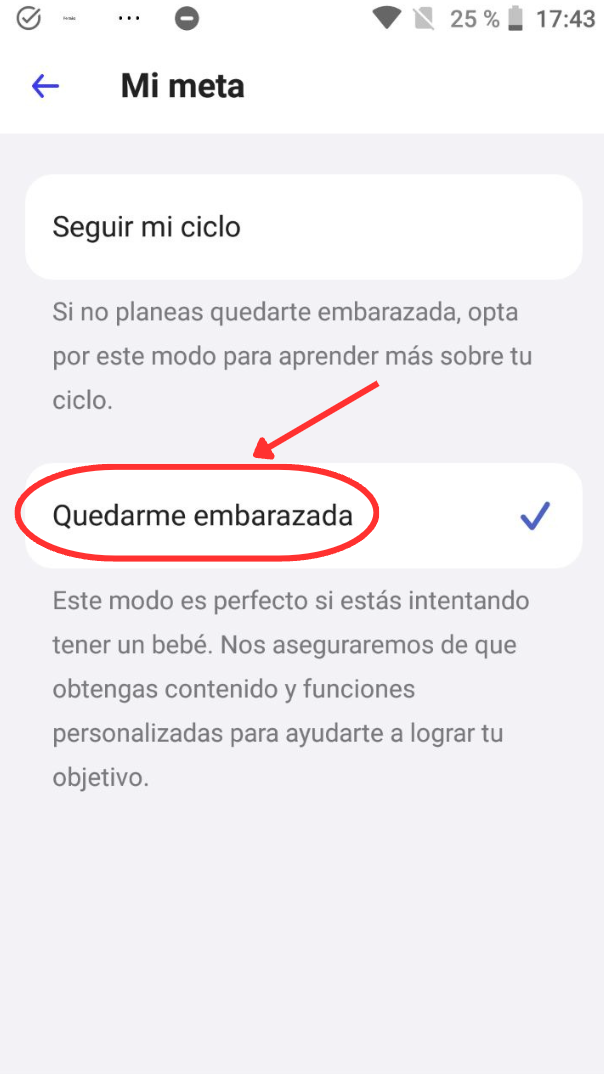
Task: Select the Seguir mi ciclo option
Action: pyautogui.click(x=303, y=227)
